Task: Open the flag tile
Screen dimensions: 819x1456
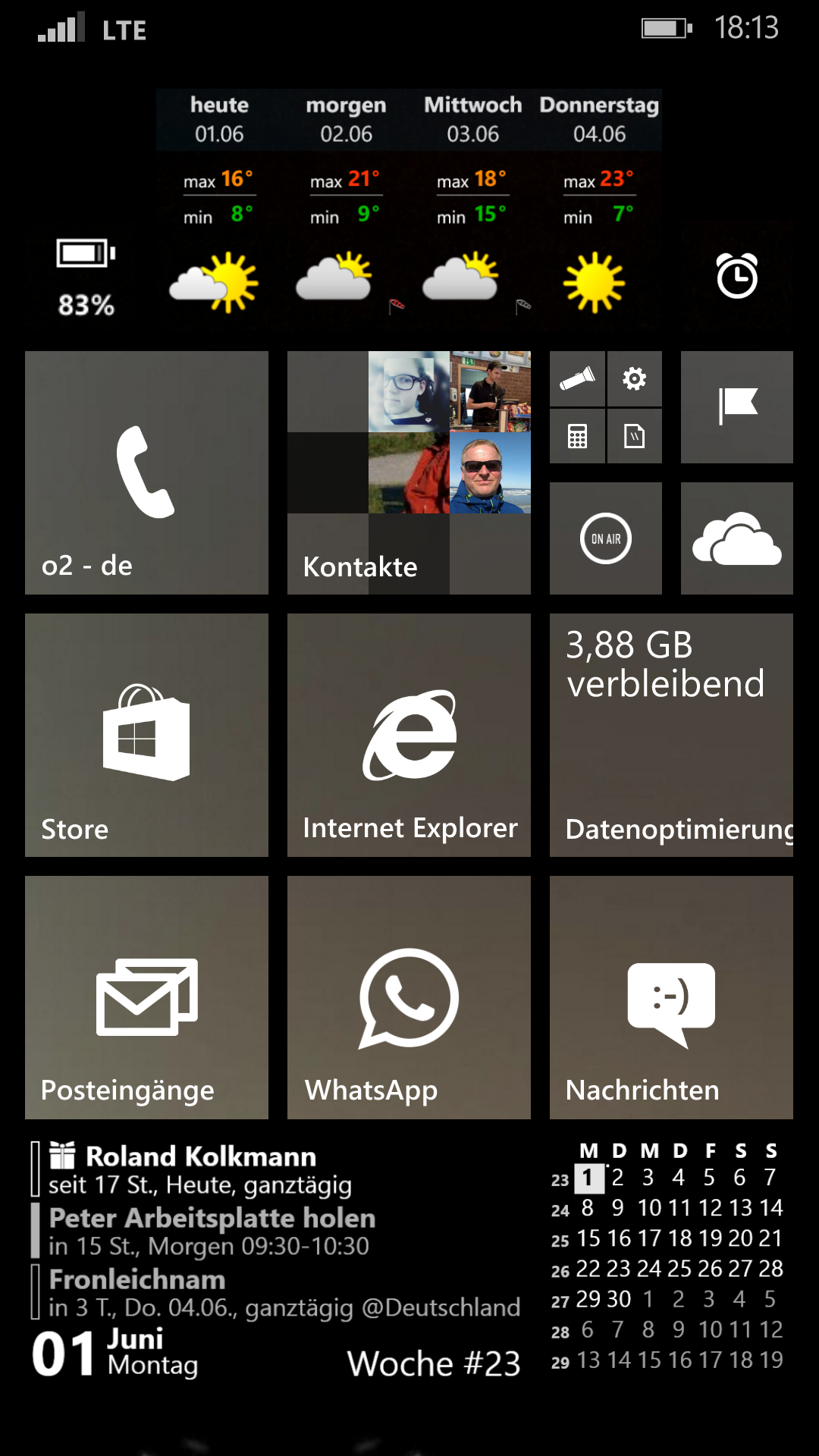Action: (x=737, y=407)
